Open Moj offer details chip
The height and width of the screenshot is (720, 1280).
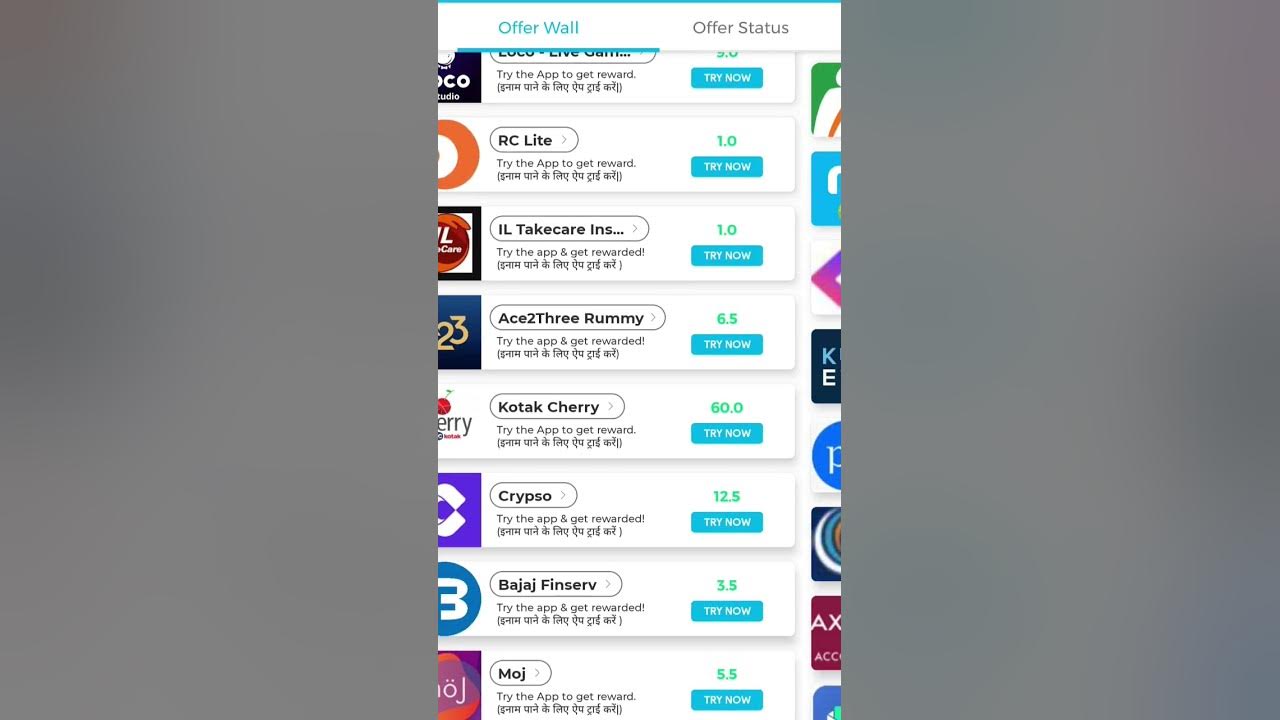coord(520,674)
